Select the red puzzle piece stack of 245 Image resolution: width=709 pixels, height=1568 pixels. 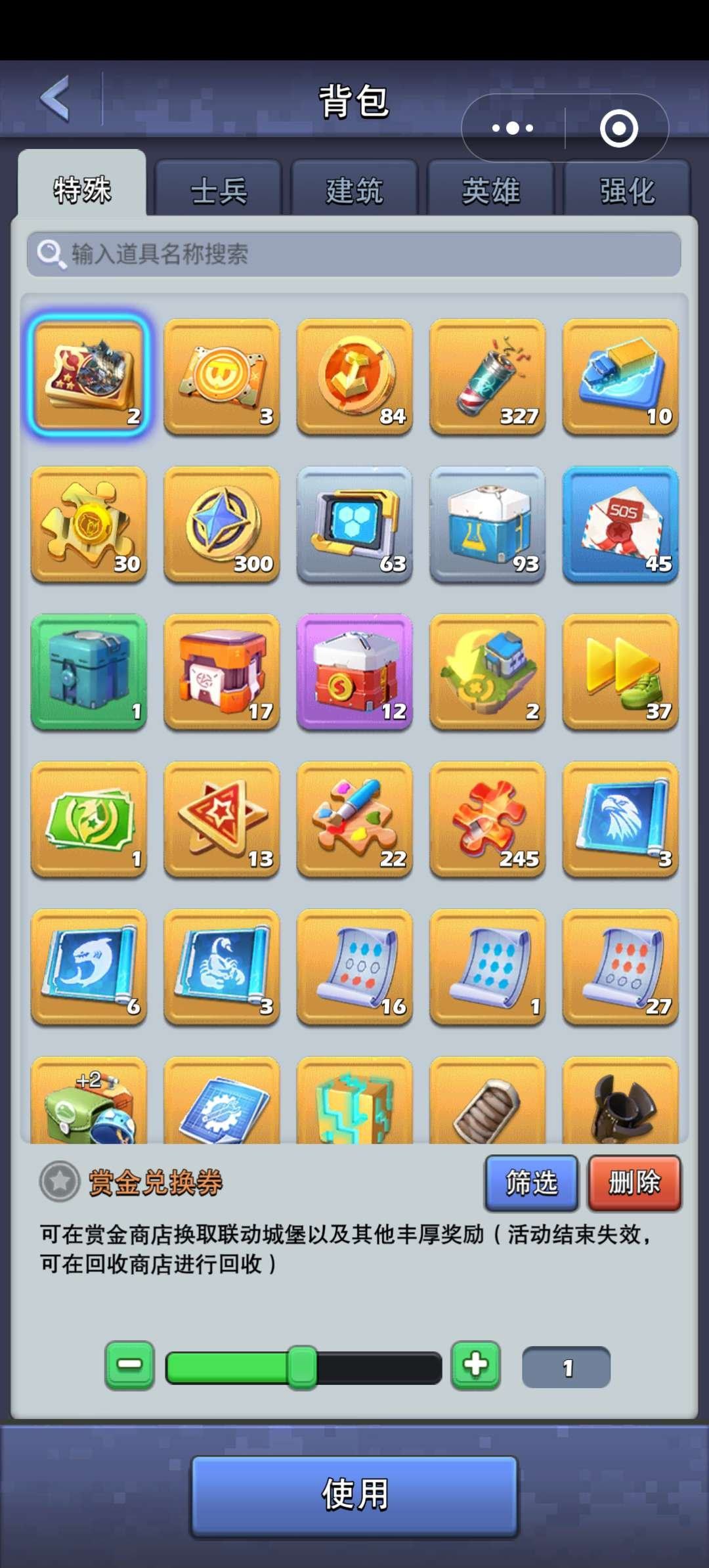point(486,819)
